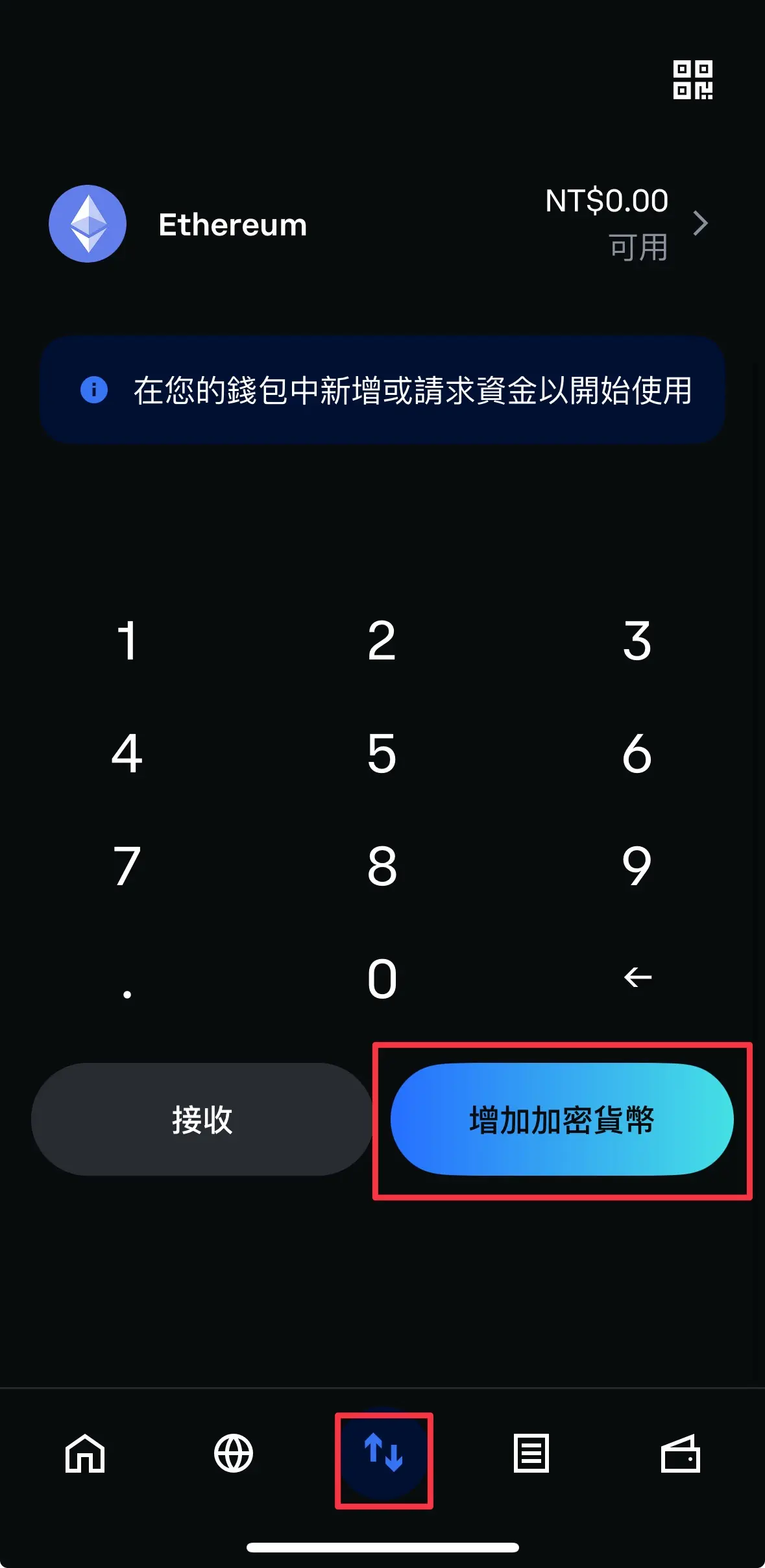Switch to the wallet tab
Screen dimensions: 765x1568
pyautogui.click(x=680, y=1453)
